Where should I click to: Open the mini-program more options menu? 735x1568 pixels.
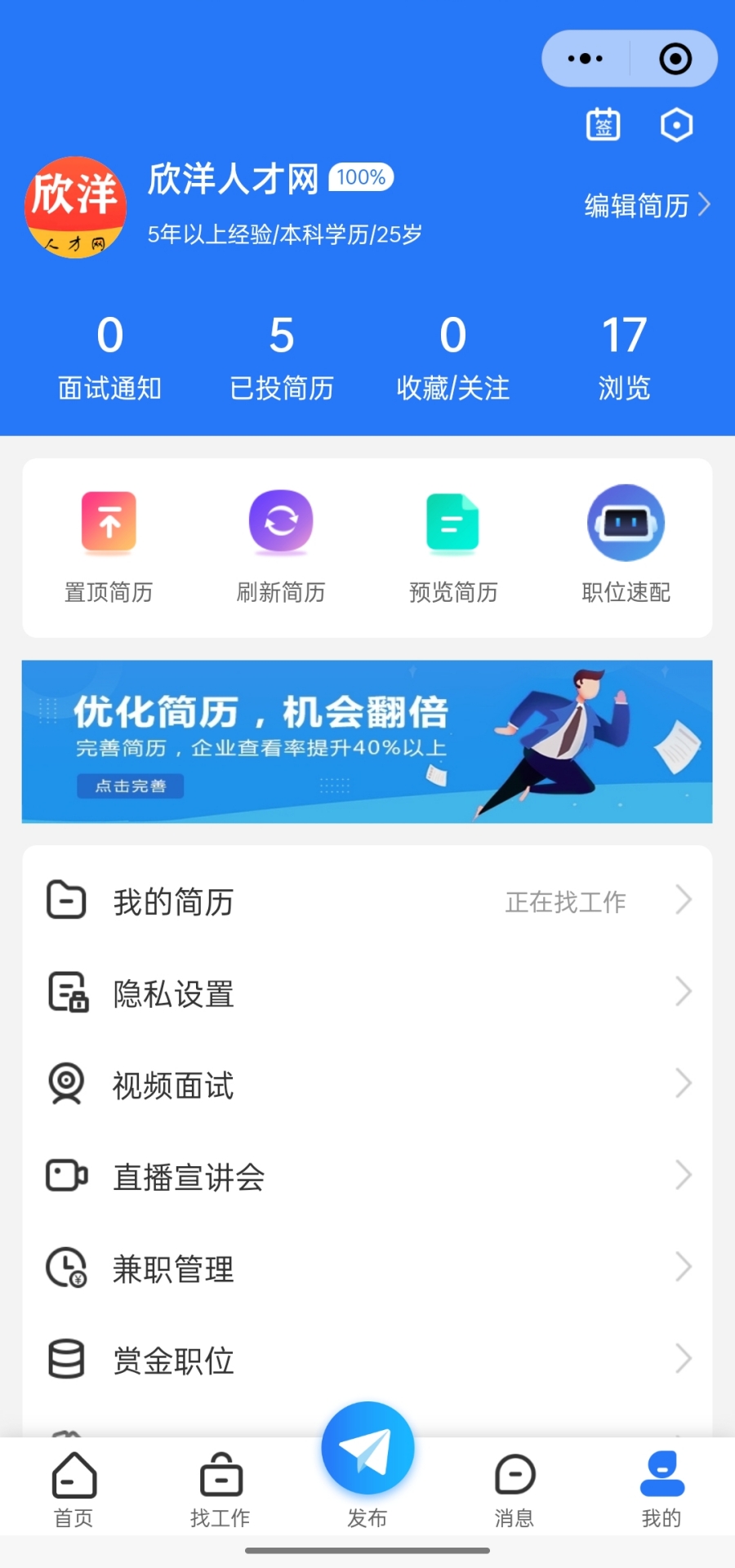pos(585,58)
